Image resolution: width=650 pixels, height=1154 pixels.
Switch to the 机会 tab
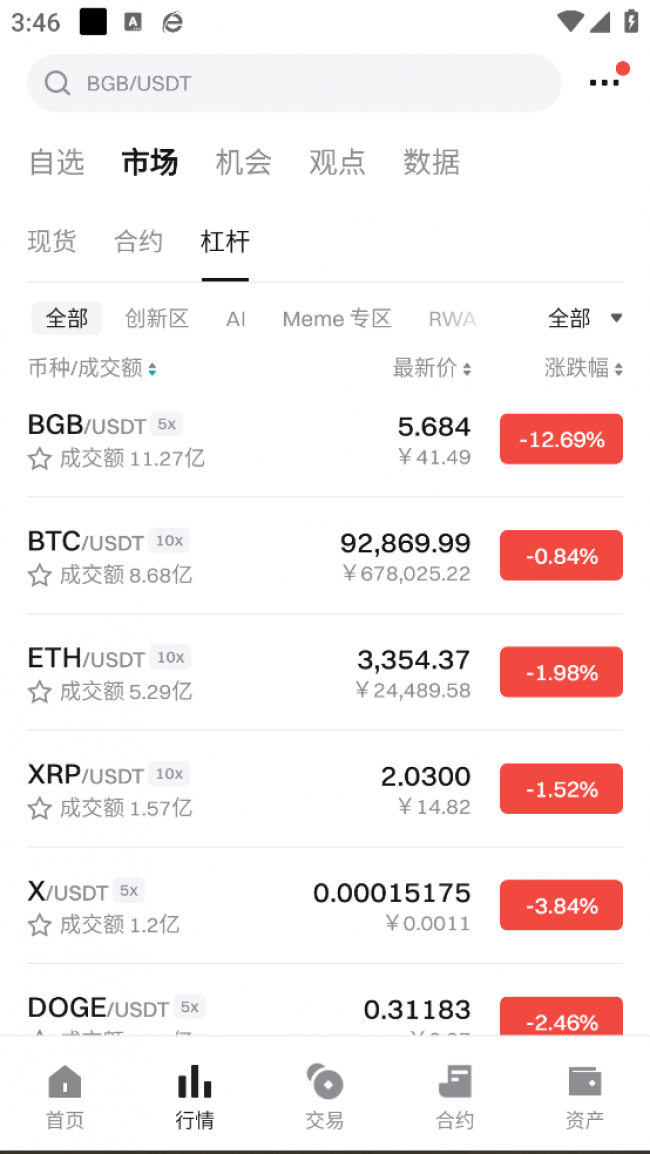point(243,162)
